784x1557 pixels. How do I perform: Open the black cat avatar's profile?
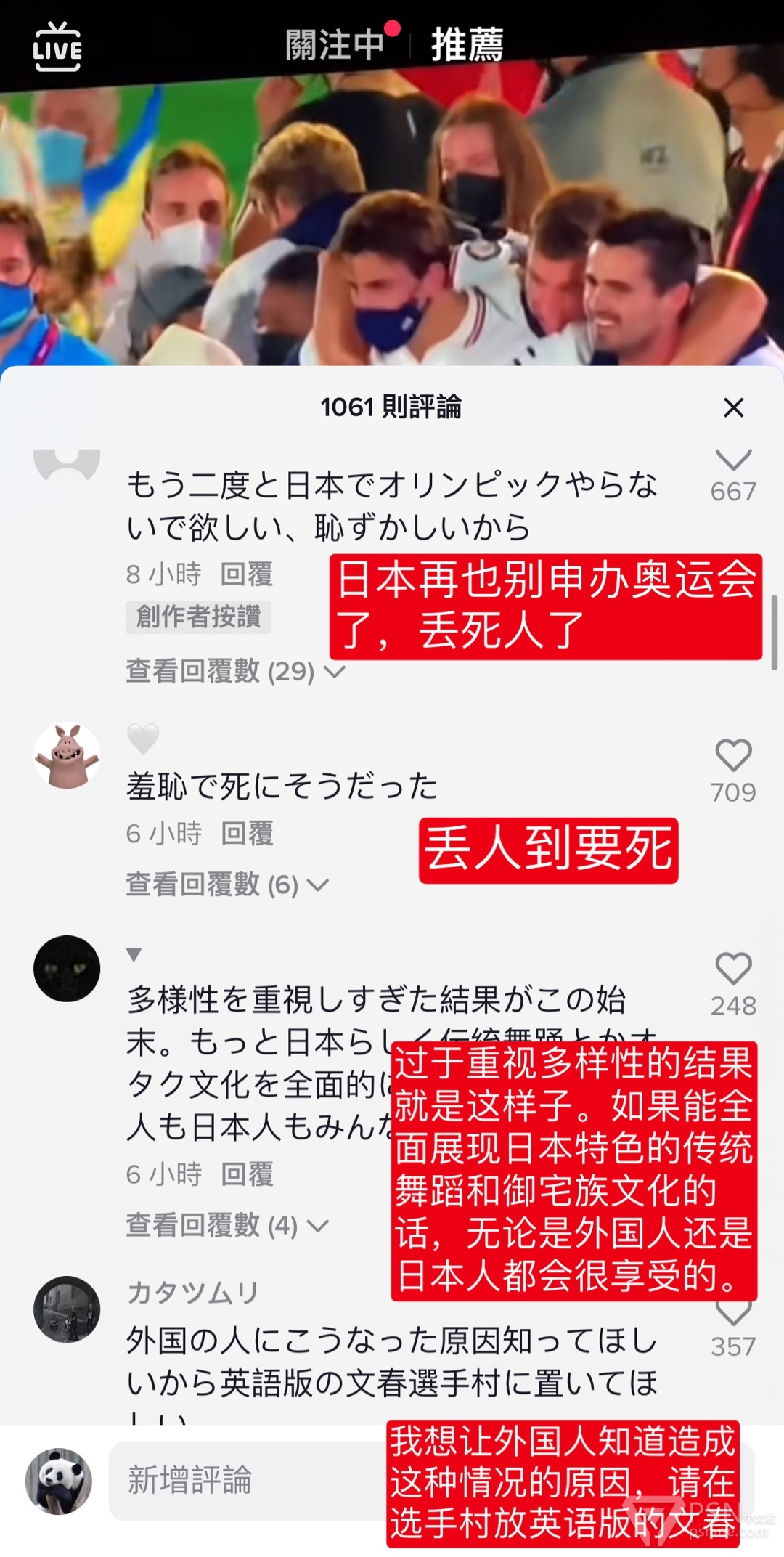click(67, 969)
